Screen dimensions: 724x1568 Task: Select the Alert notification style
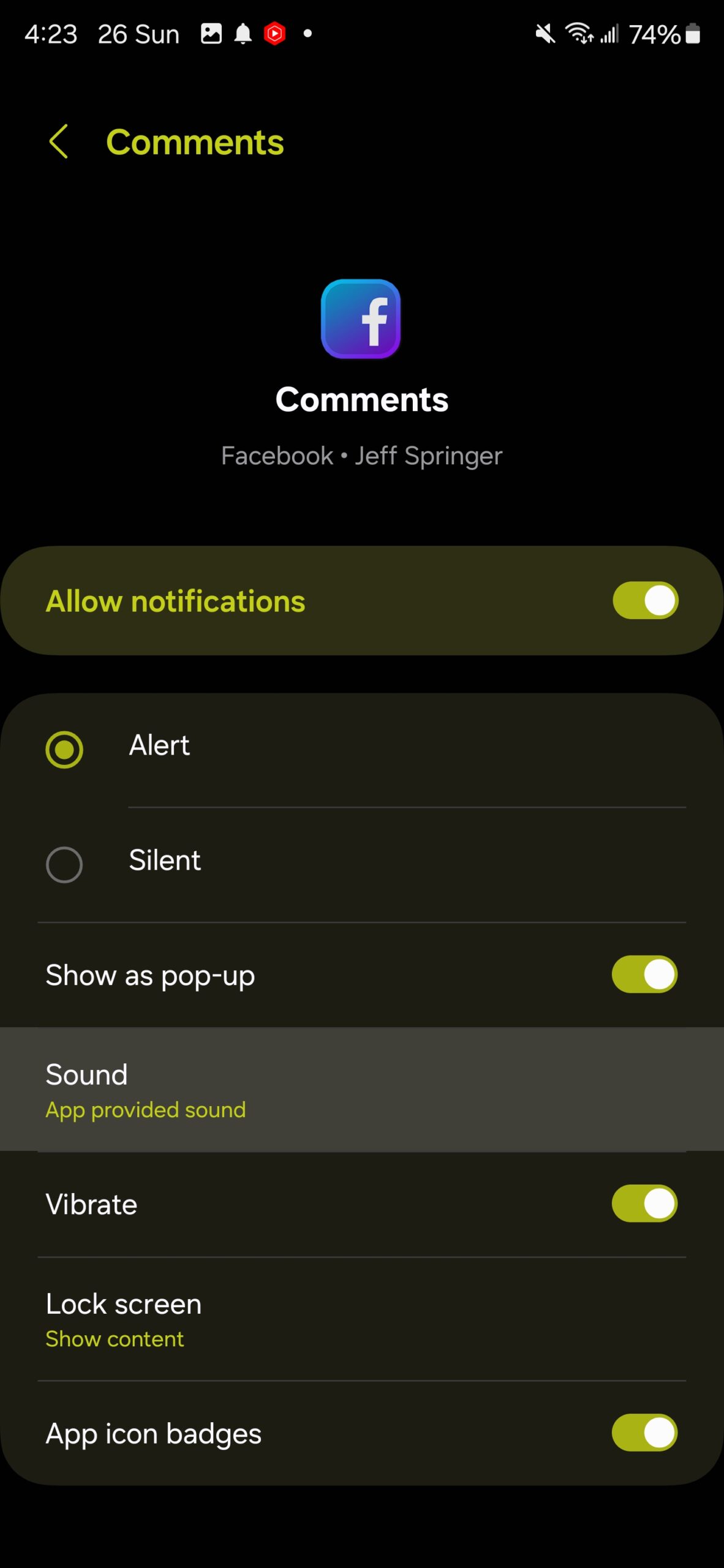coord(361,749)
